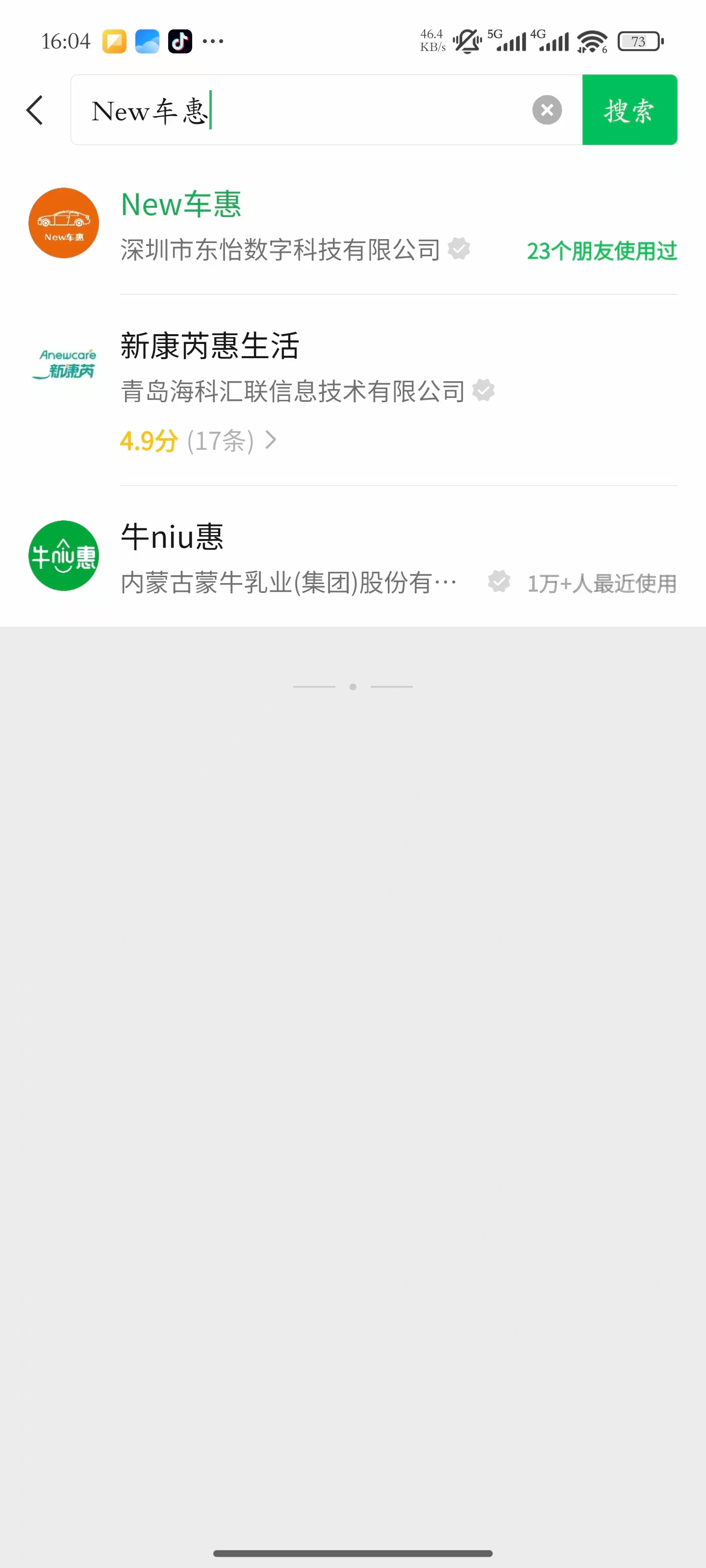Tap the search field containing New车惠
This screenshot has width=706, height=1568.
coord(304,110)
